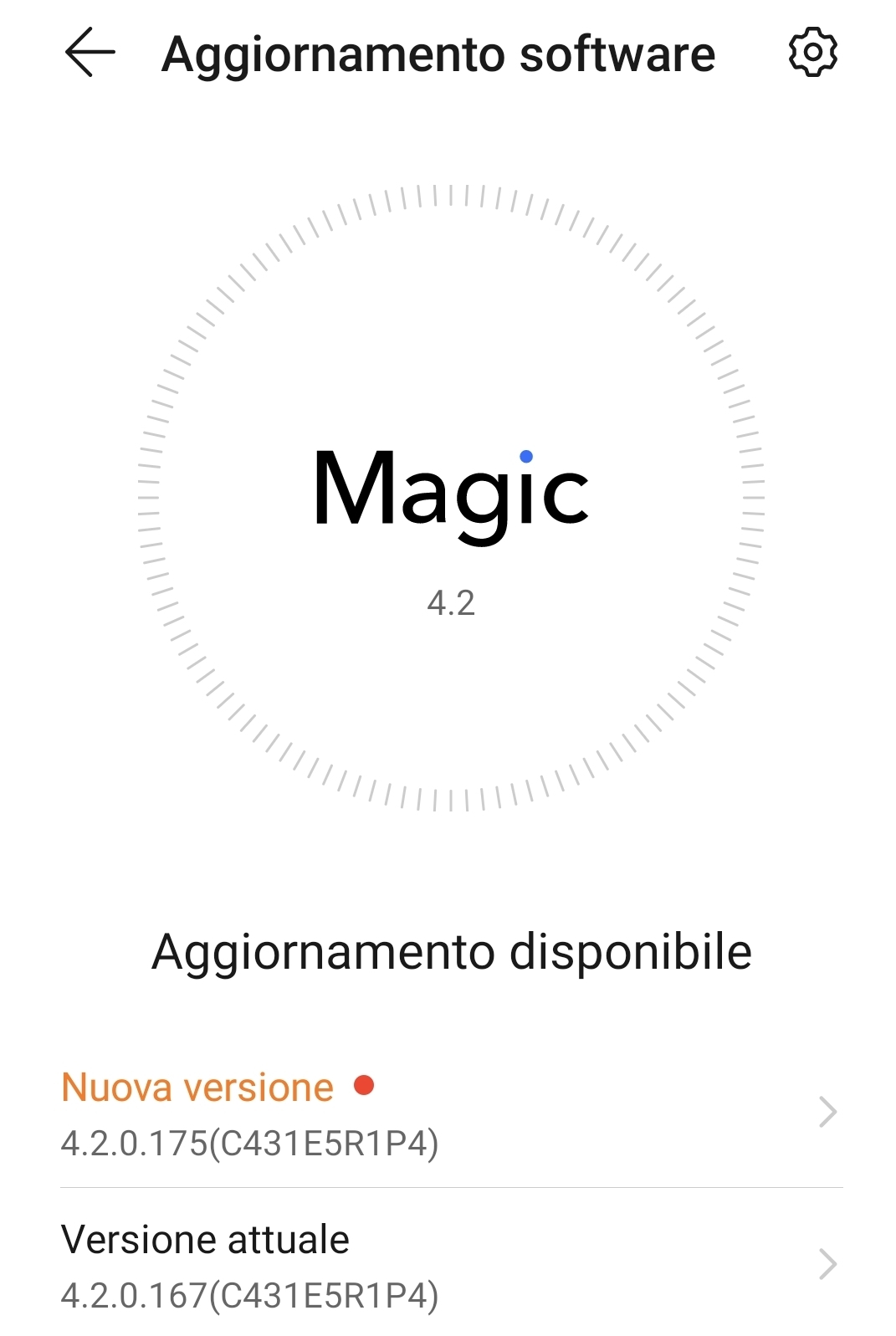Open update settings gear icon
Image resolution: width=896 pixels, height=1336 pixels.
click(812, 53)
